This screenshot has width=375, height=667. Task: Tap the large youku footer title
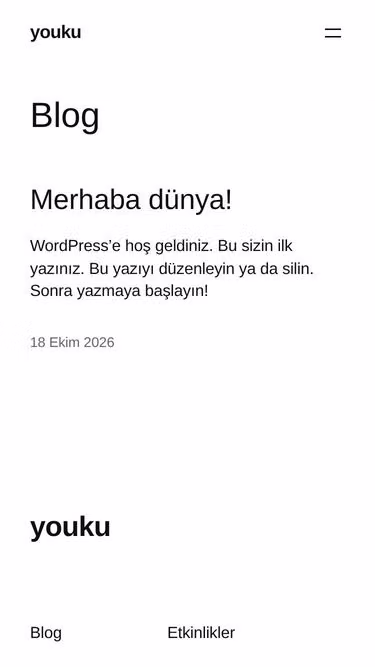point(70,527)
